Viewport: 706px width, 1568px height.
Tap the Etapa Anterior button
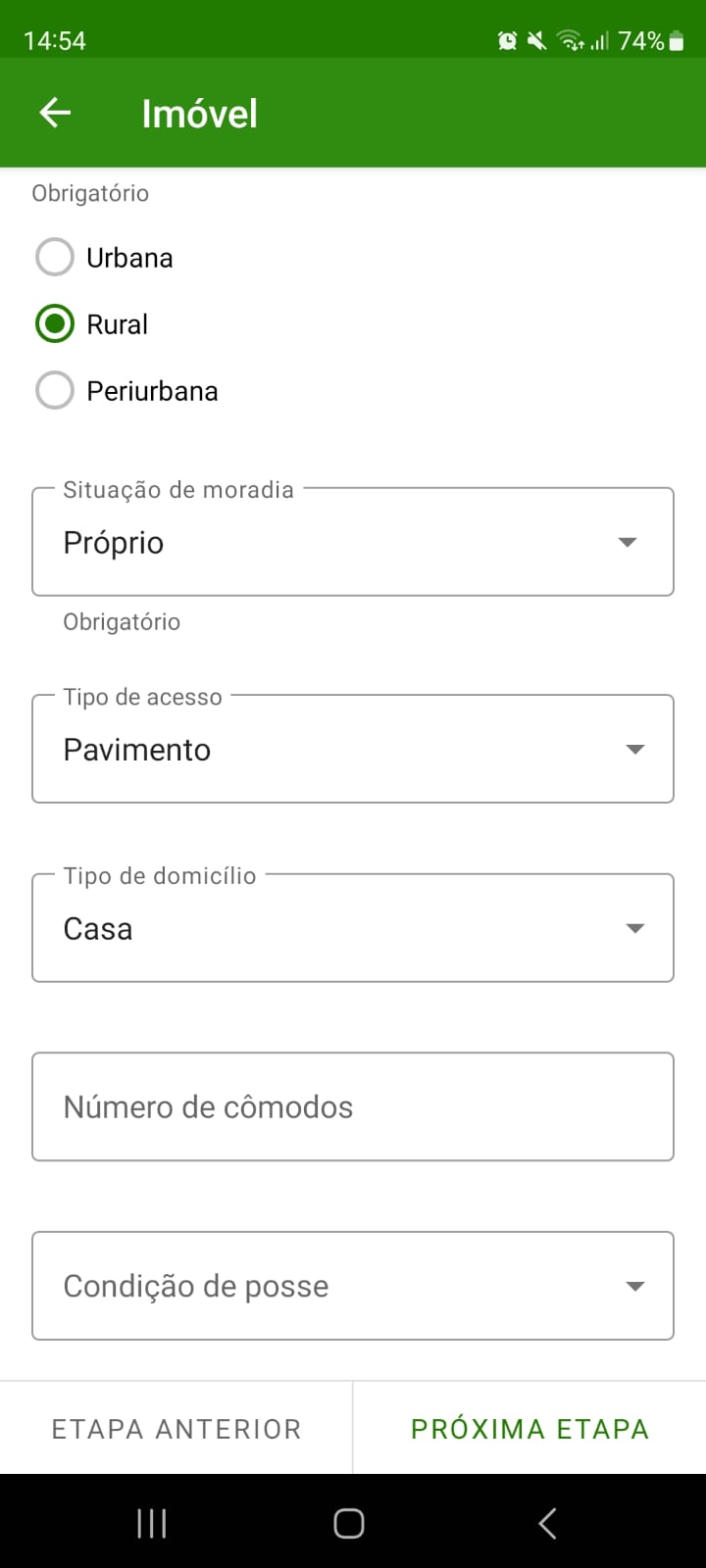[x=176, y=1428]
